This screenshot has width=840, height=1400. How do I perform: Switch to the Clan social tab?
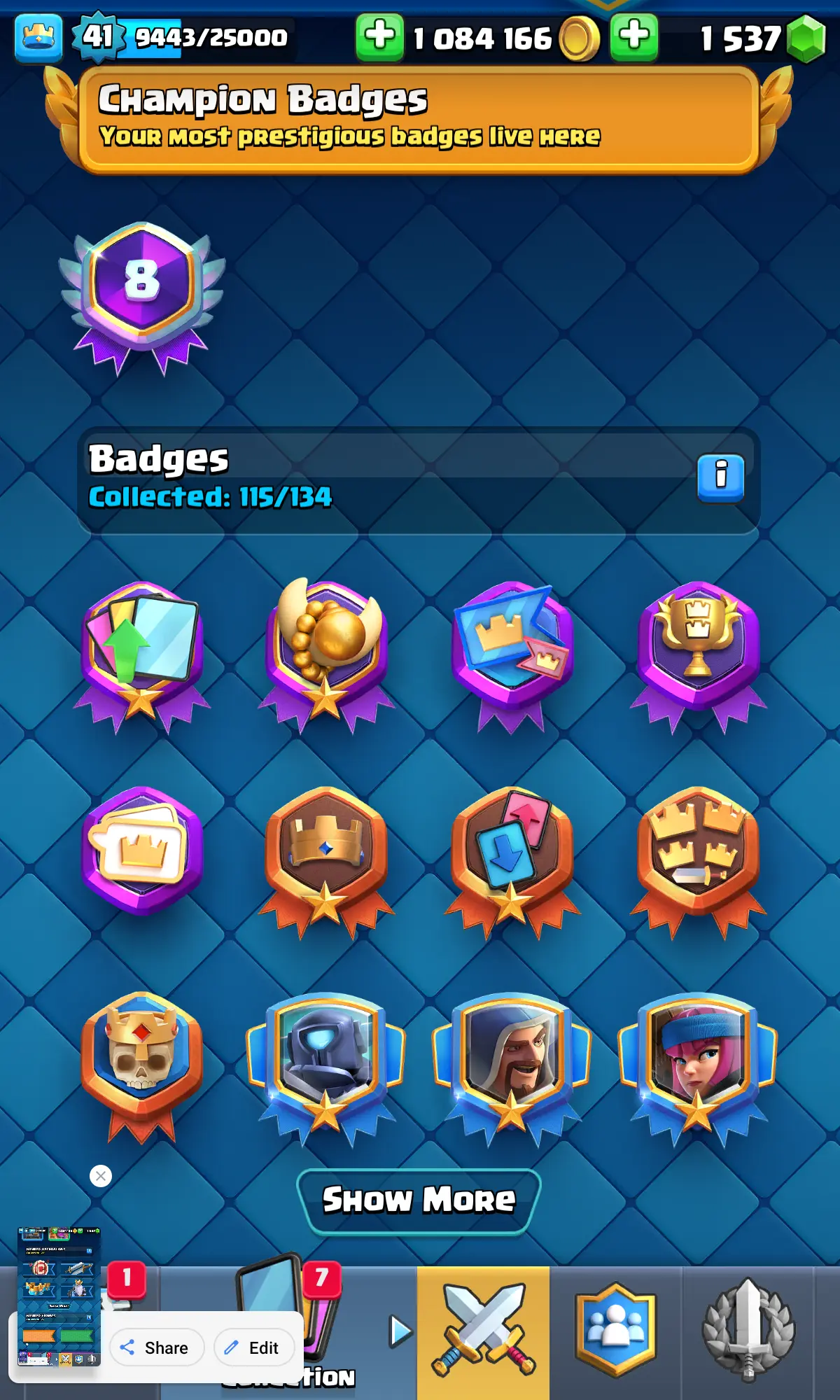coord(615,1330)
